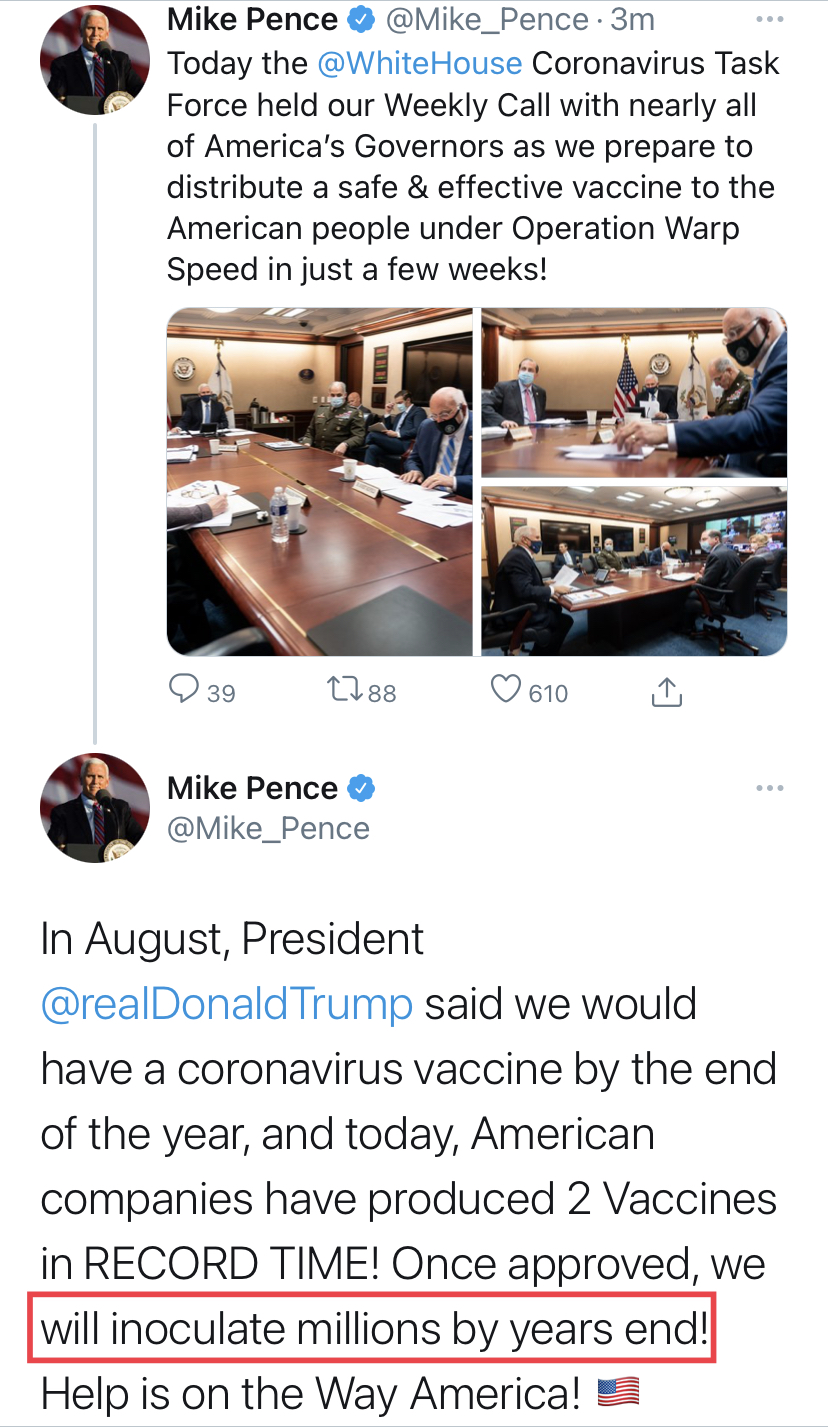The width and height of the screenshot is (828, 1427).
Task: Share the Coronavirus Task Force tweet
Action: click(x=666, y=692)
